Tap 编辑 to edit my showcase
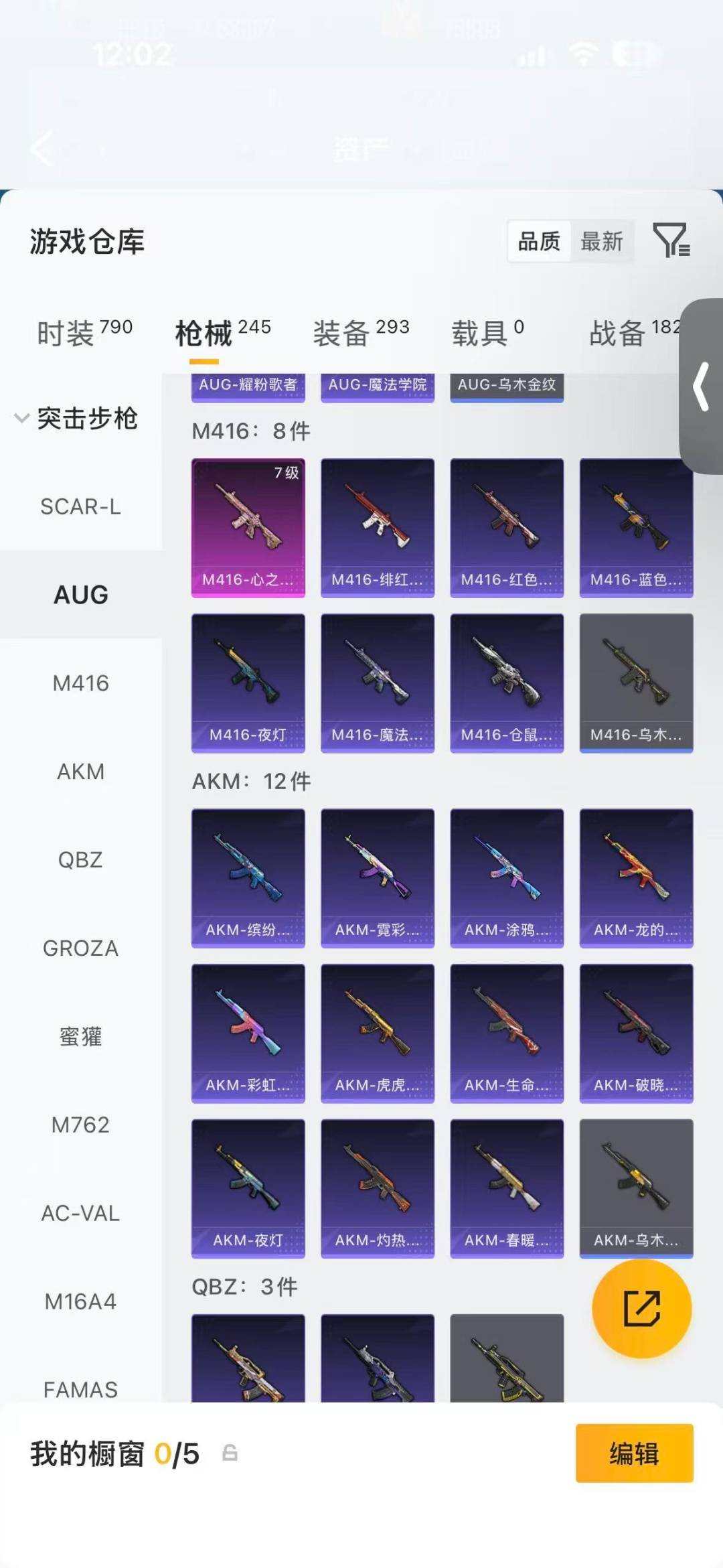The height and width of the screenshot is (1568, 723). tap(633, 1453)
